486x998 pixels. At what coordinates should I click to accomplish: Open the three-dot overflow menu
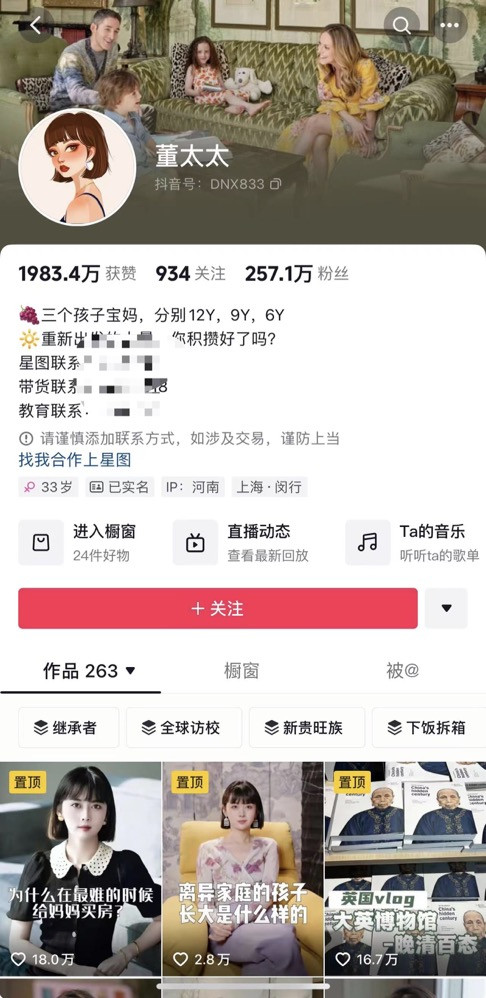click(450, 25)
